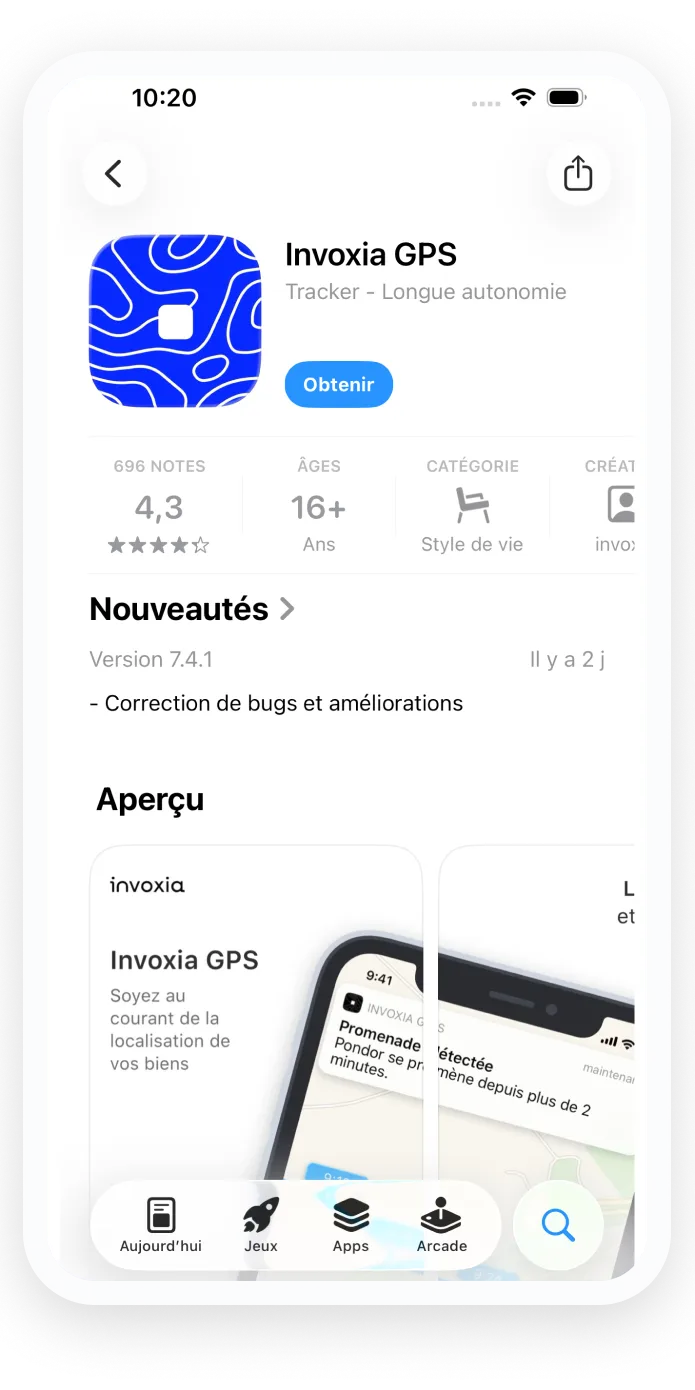Open the App Store search
This screenshot has width=695, height=1390.
click(558, 1225)
